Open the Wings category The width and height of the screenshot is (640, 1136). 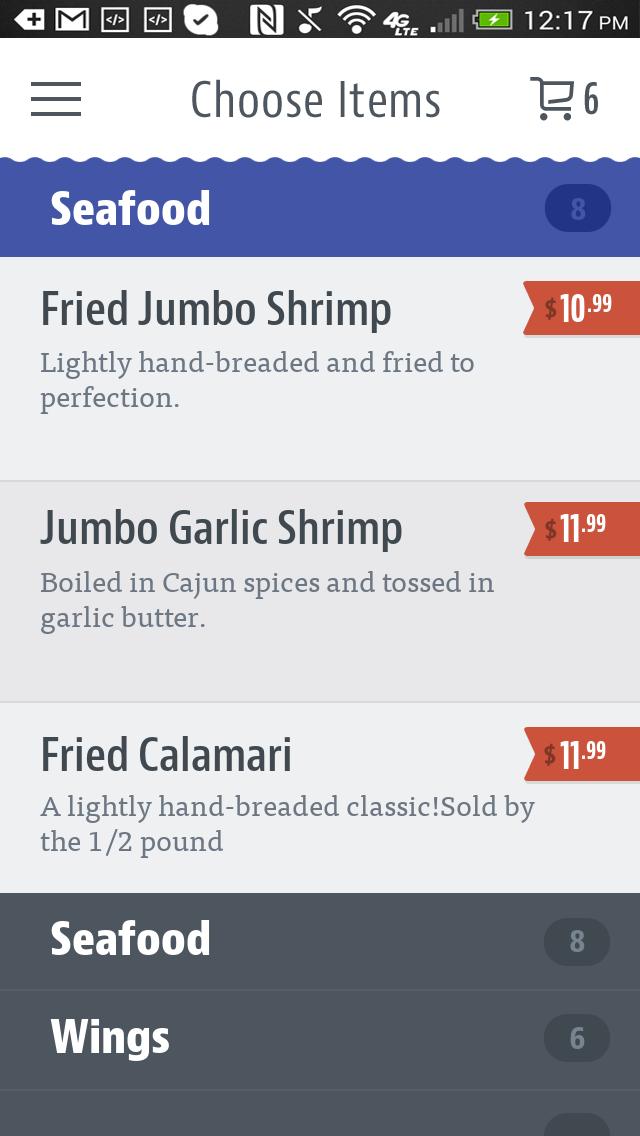(320, 1039)
